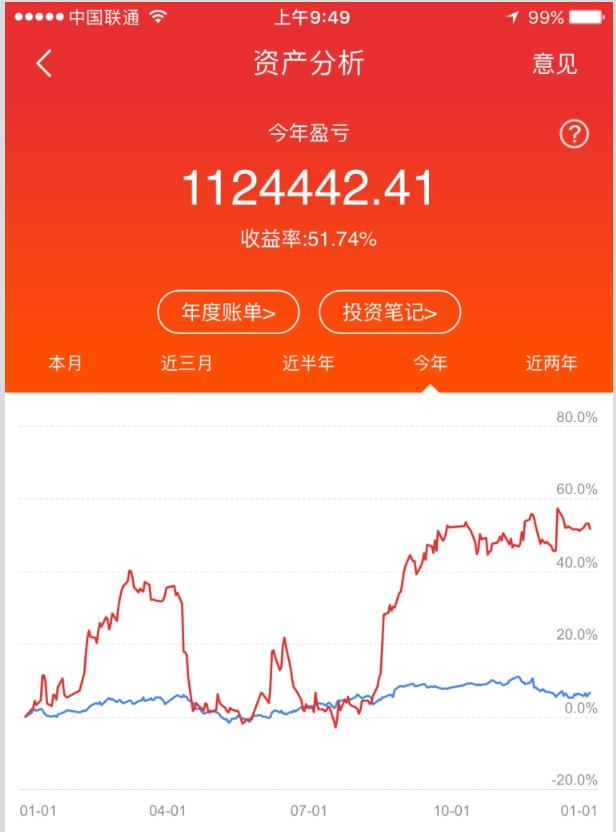616x832 pixels.
Task: Tap the question mark help icon
Action: 573,136
